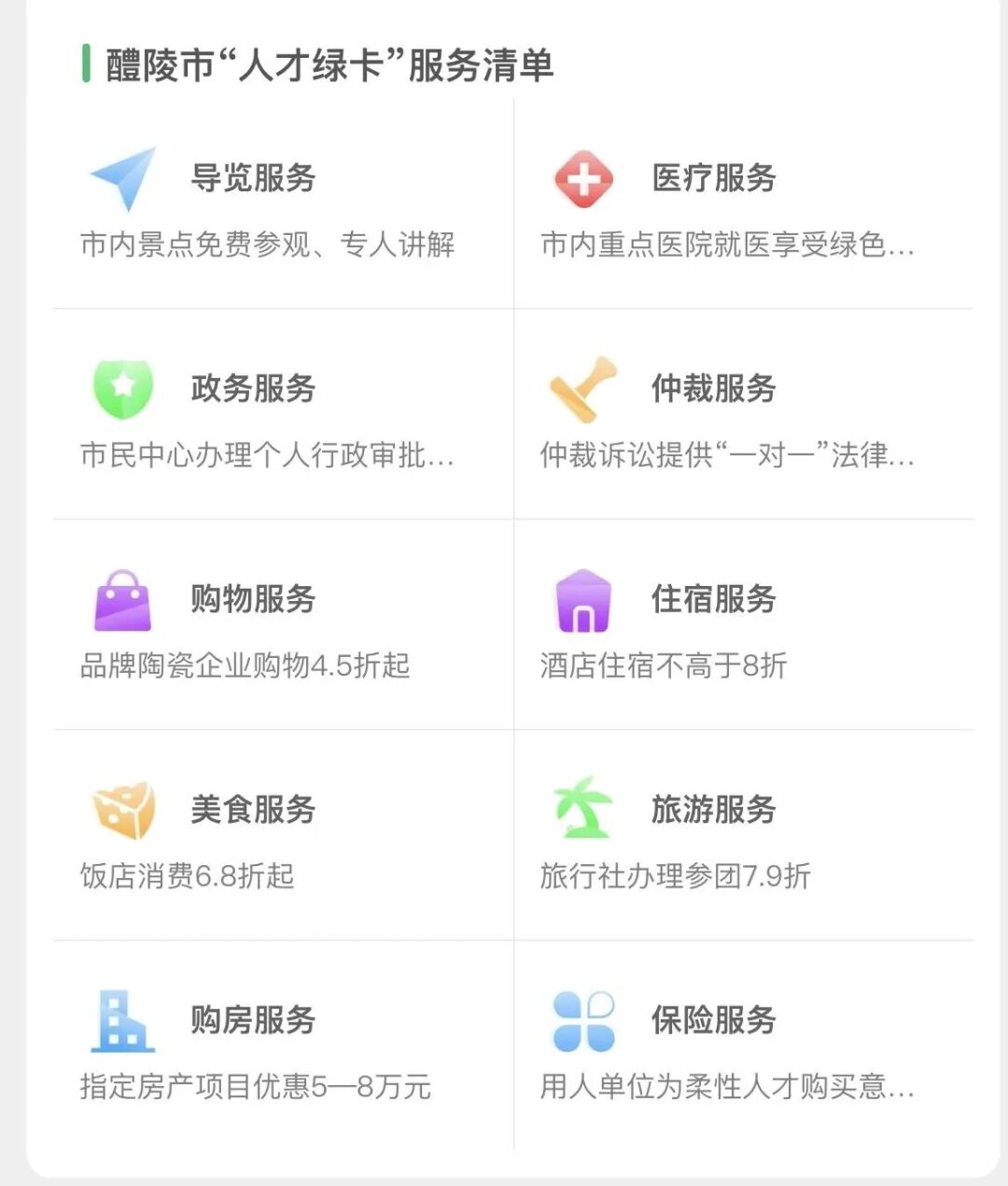This screenshot has height=1186, width=1008.
Task: Expand the truncated 仲裁诉讼 description text
Action: [x=726, y=457]
